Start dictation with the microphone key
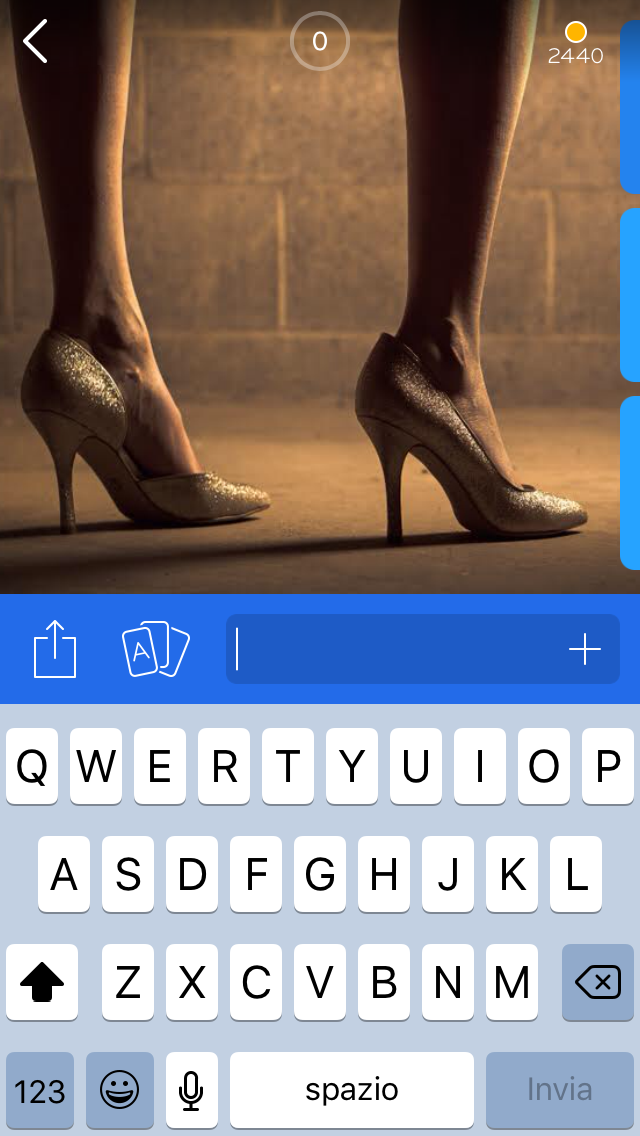The image size is (640, 1136). (x=192, y=1090)
